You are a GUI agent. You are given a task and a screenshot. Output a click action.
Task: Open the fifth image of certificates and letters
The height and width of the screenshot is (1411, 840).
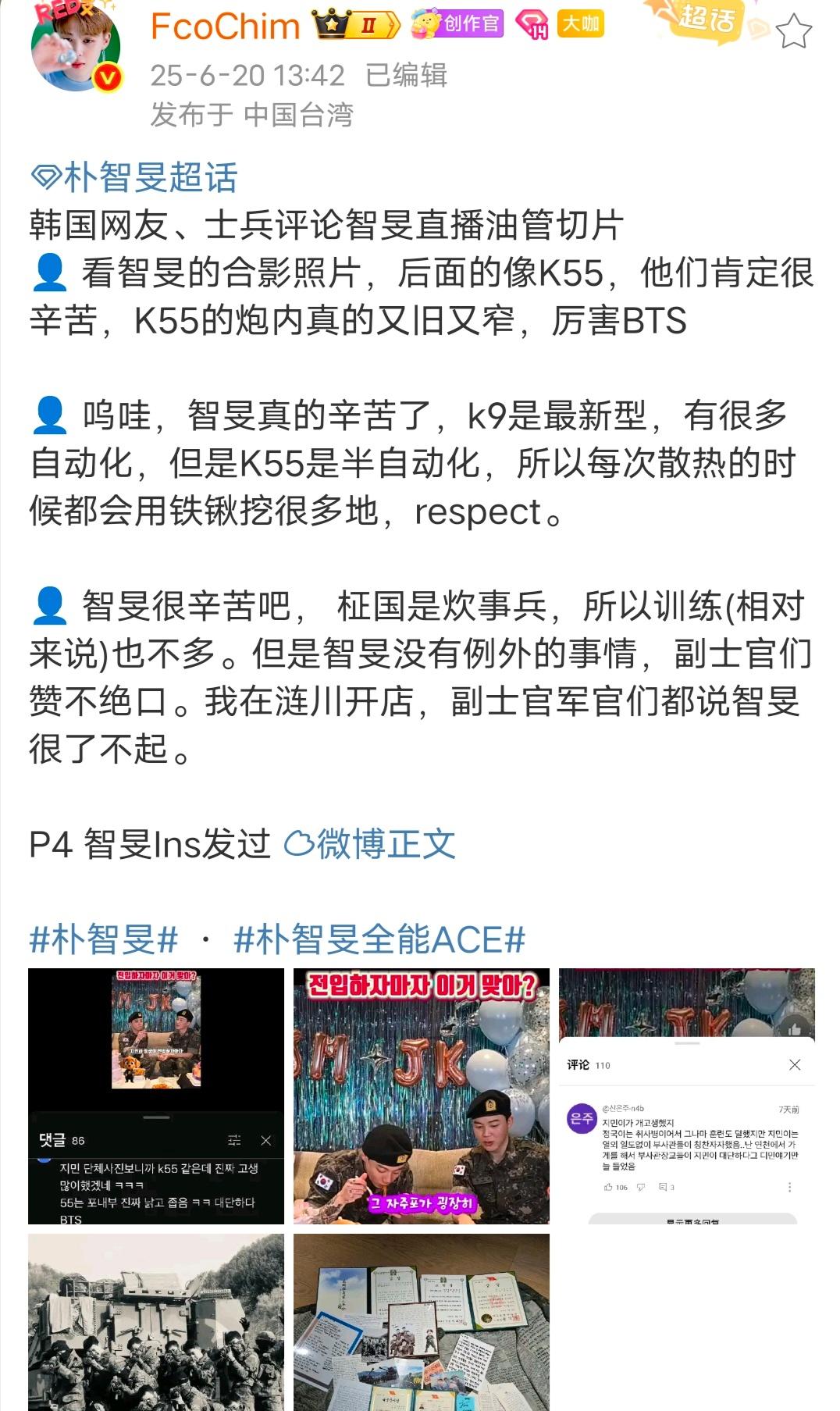[x=422, y=1323]
